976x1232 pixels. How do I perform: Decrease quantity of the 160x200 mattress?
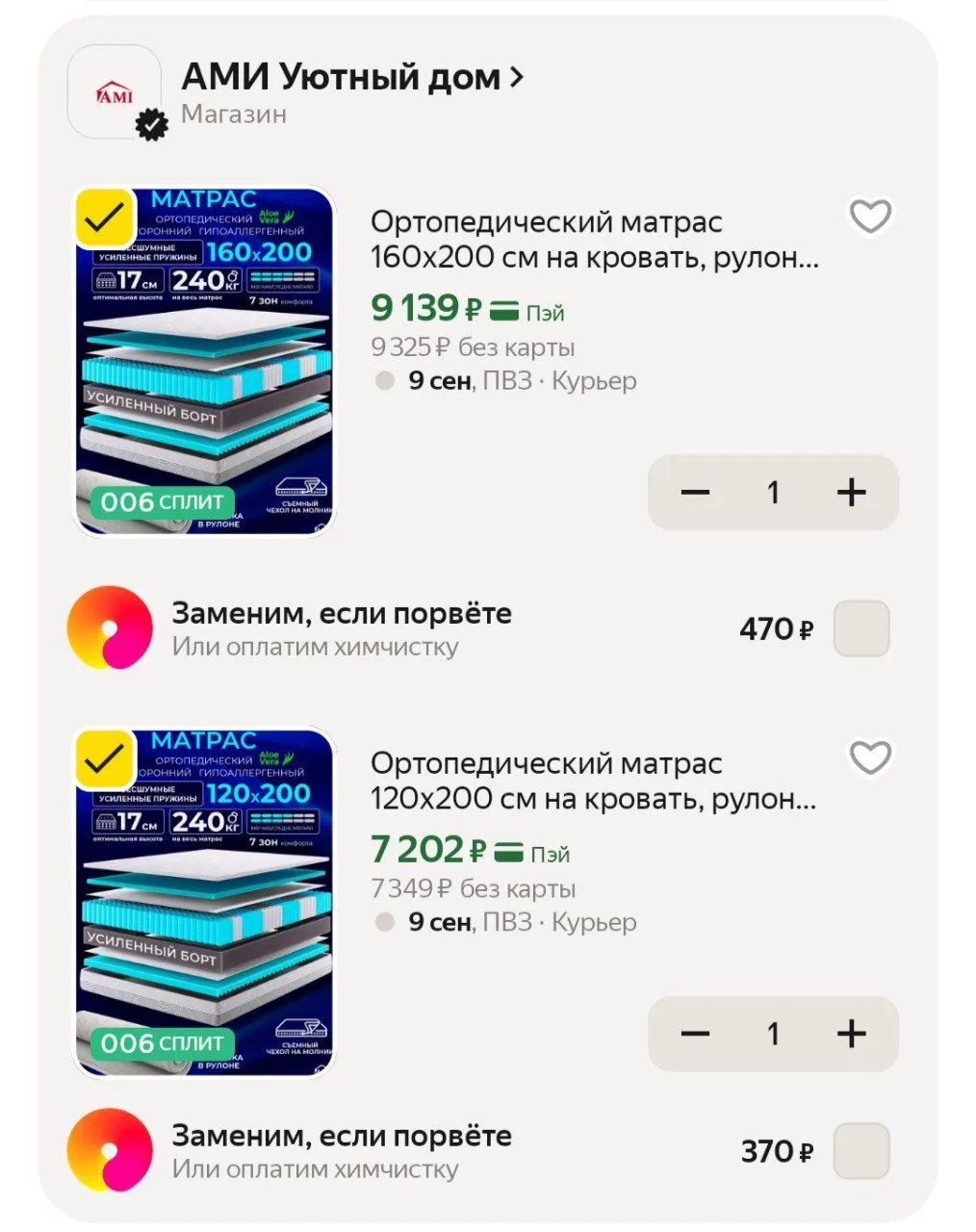695,492
